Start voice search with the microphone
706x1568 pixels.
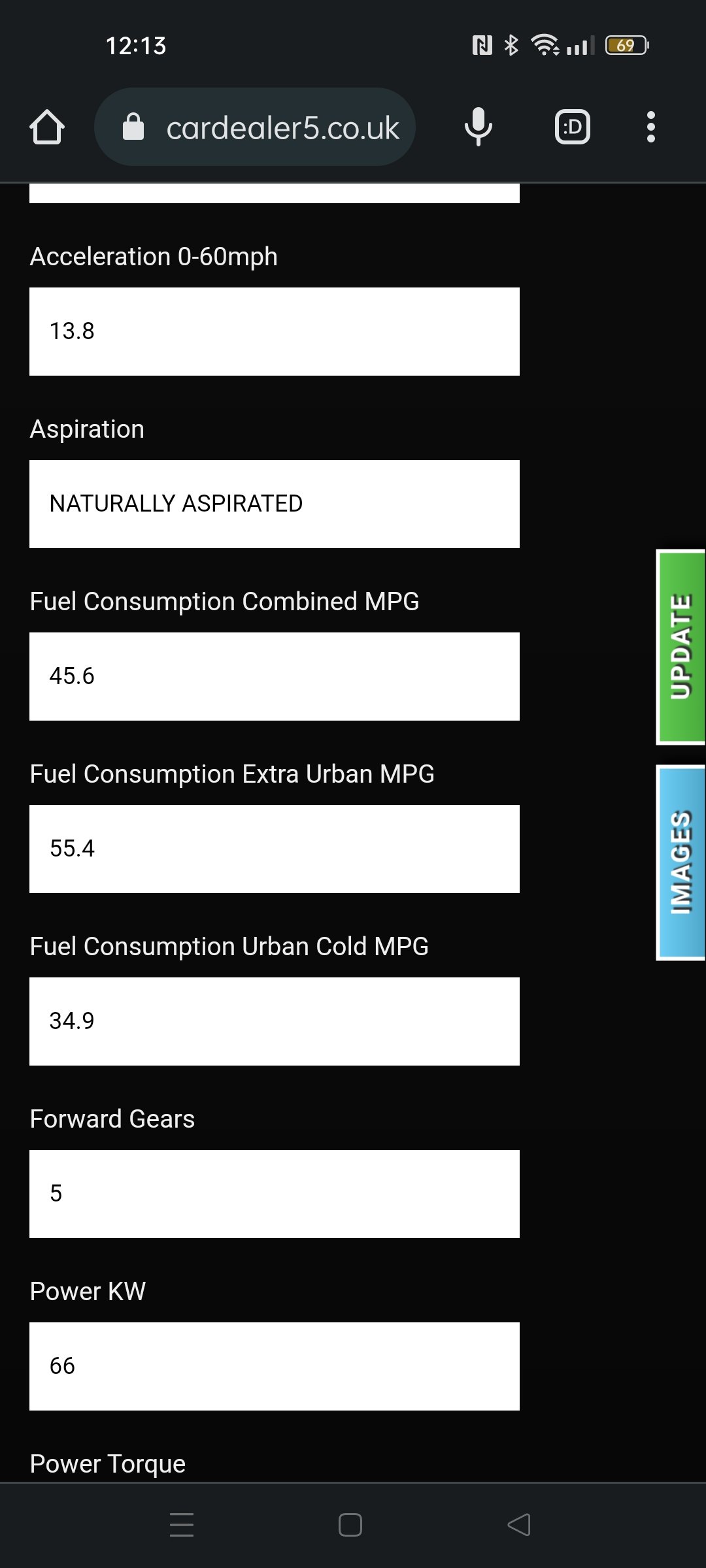(x=479, y=127)
